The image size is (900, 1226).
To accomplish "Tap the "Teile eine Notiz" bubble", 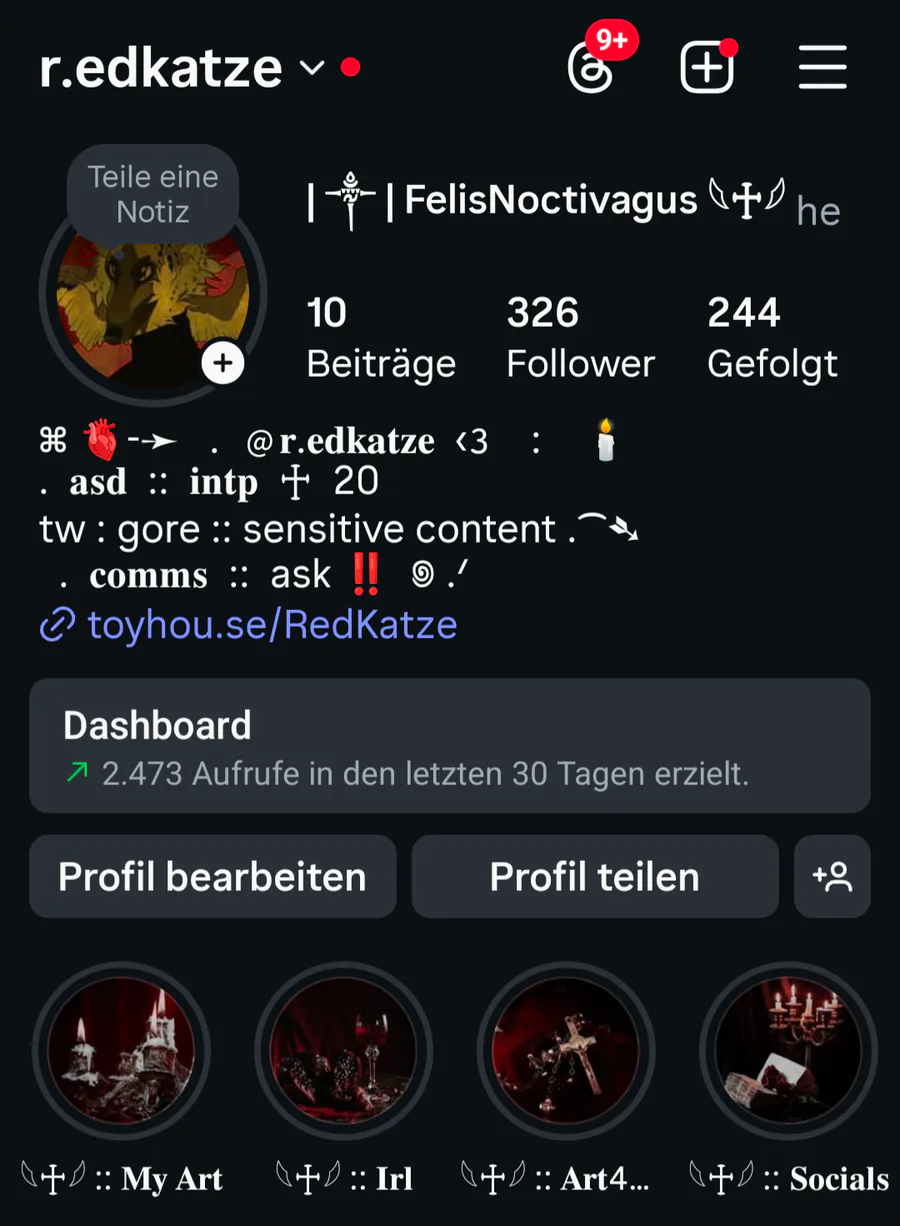I will [153, 194].
